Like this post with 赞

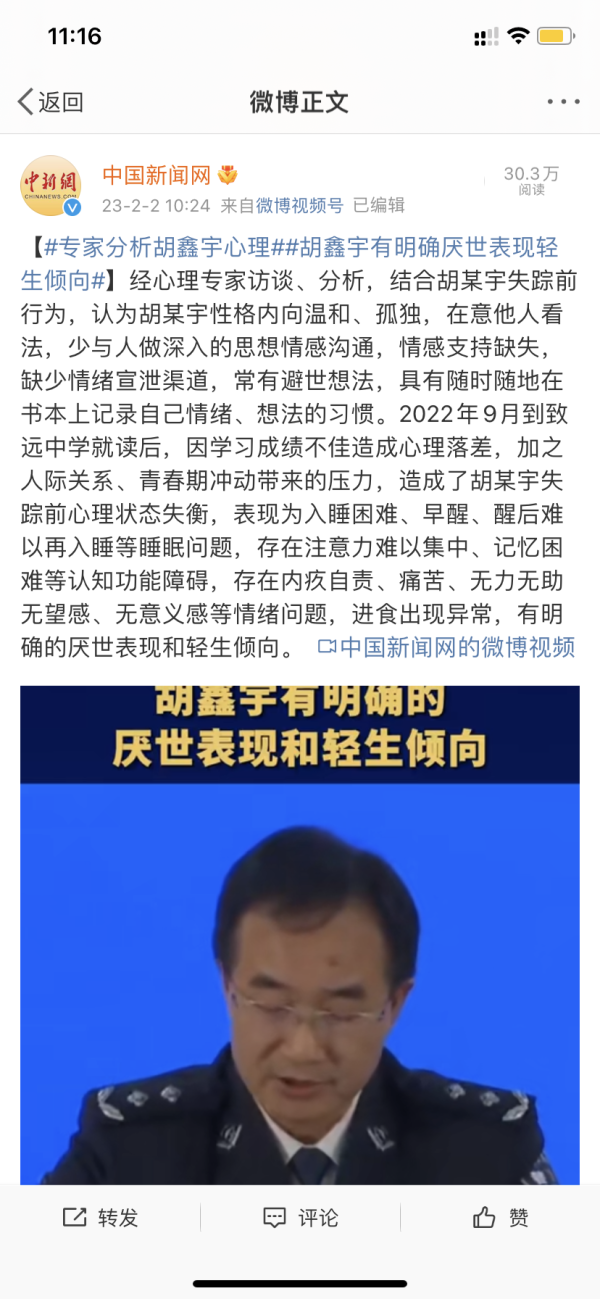(500, 1217)
